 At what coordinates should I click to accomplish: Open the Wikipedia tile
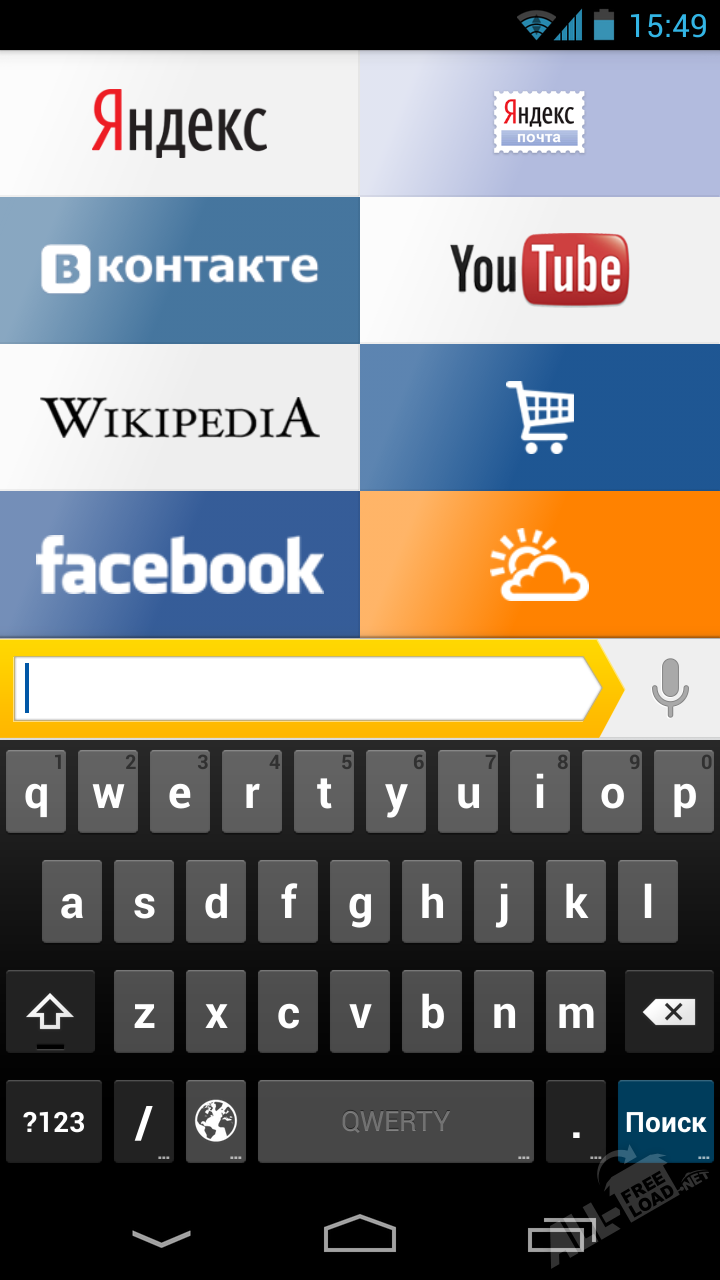tap(179, 417)
